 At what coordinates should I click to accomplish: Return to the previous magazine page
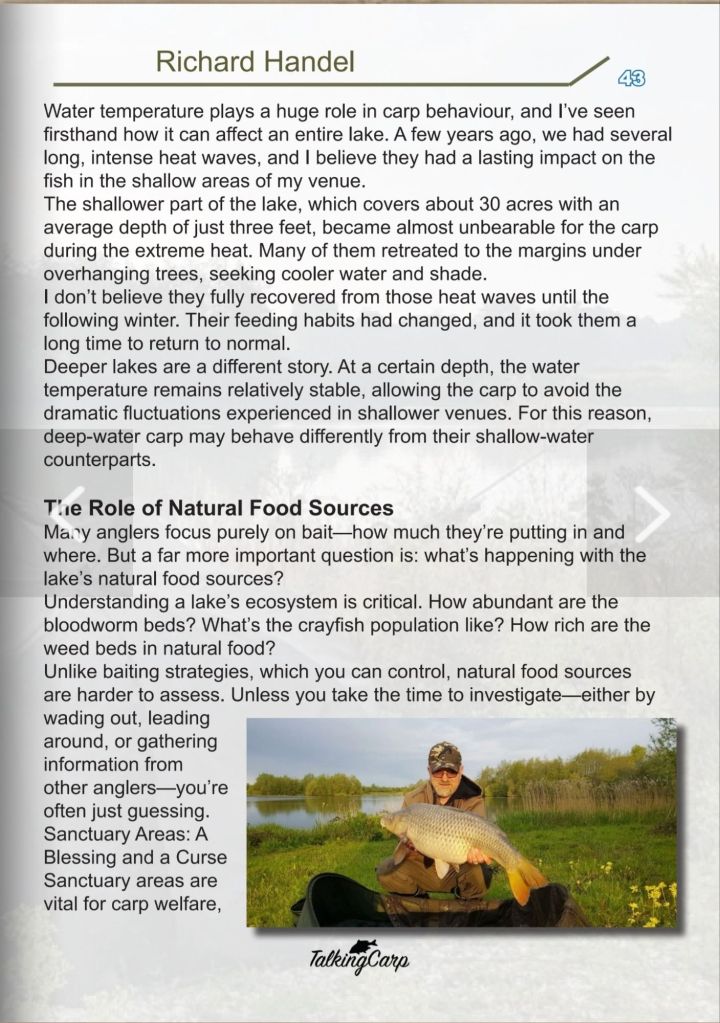[67, 515]
